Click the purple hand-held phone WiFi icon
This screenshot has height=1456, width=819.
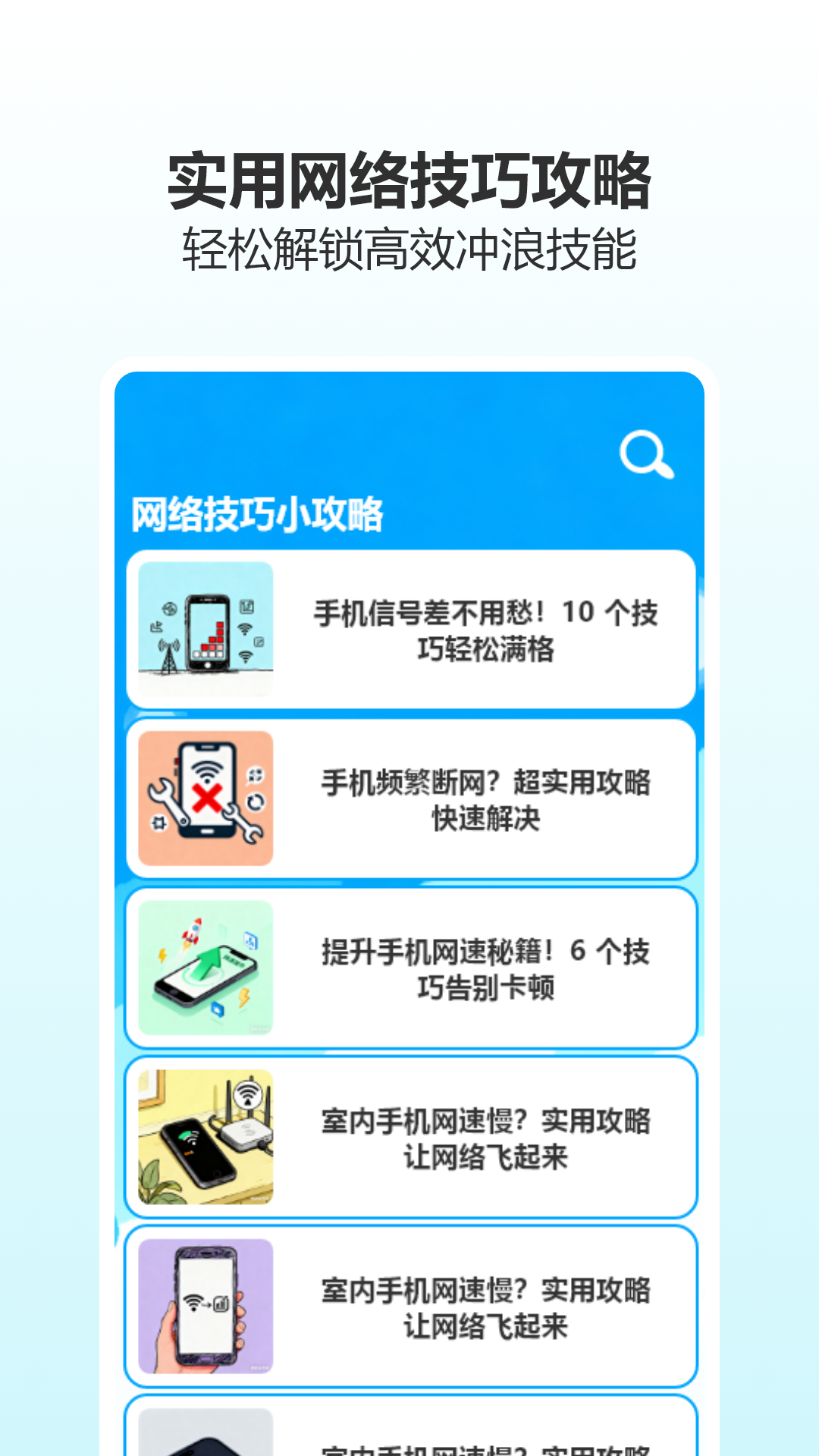tap(205, 1304)
